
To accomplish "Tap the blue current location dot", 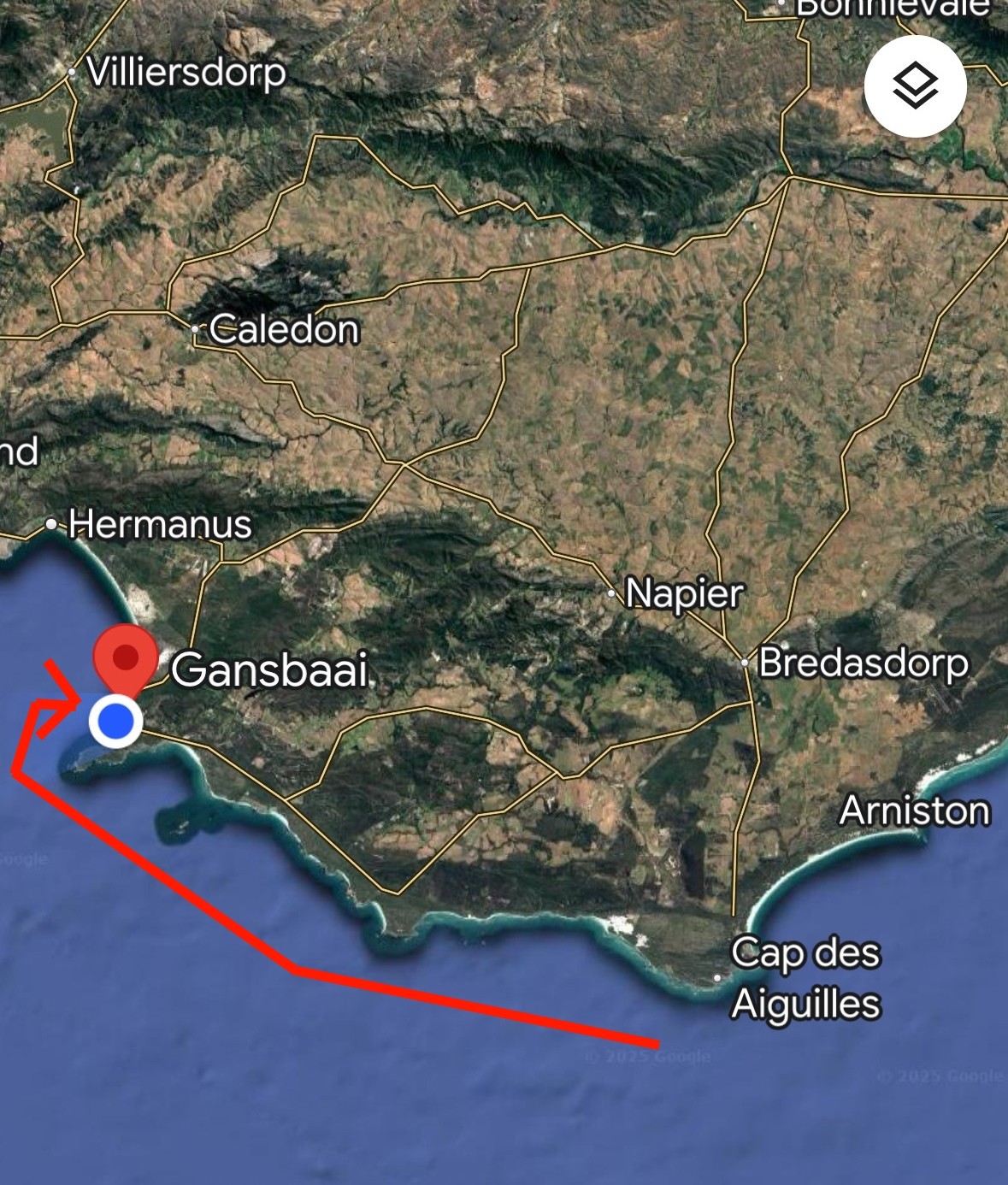I will click(116, 722).
